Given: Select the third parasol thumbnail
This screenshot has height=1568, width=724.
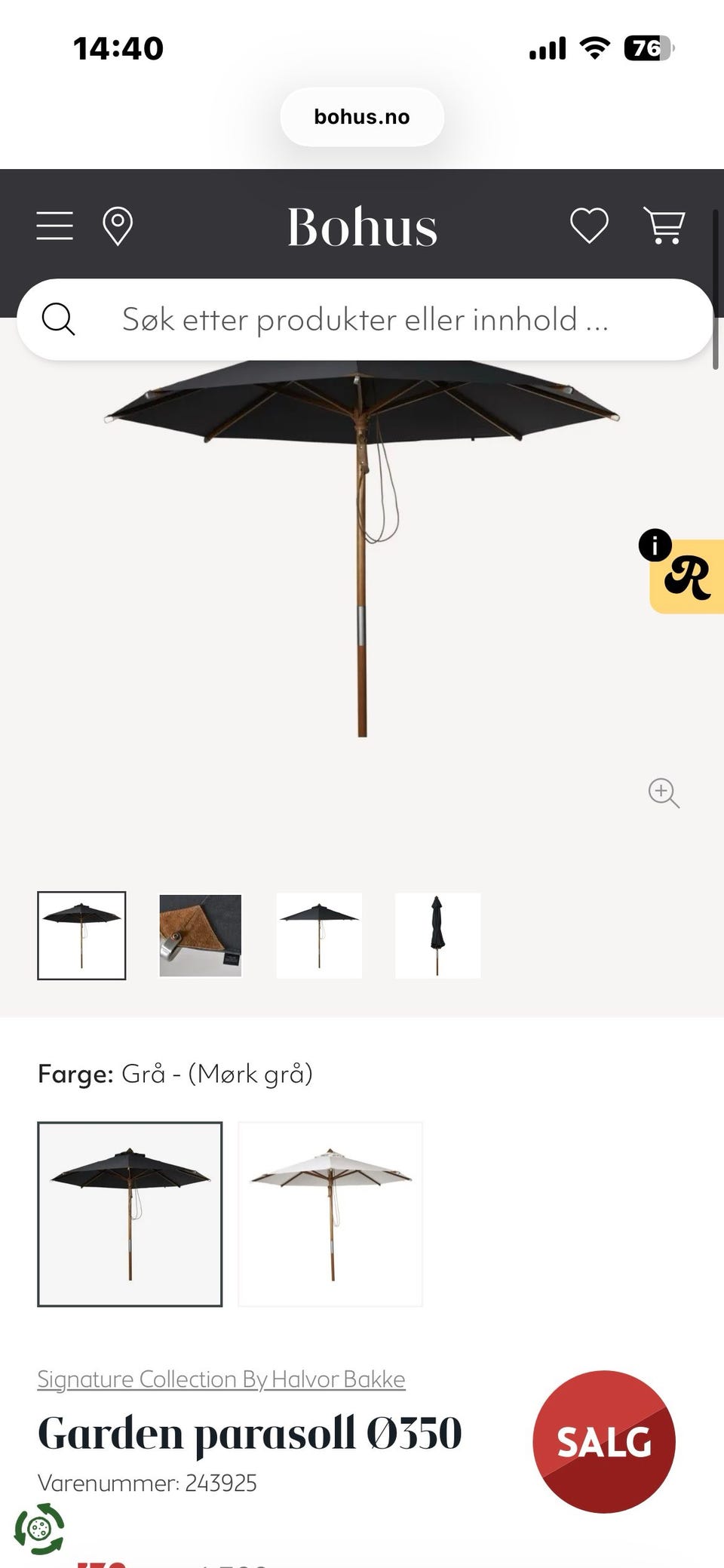Looking at the screenshot, I should (x=319, y=936).
